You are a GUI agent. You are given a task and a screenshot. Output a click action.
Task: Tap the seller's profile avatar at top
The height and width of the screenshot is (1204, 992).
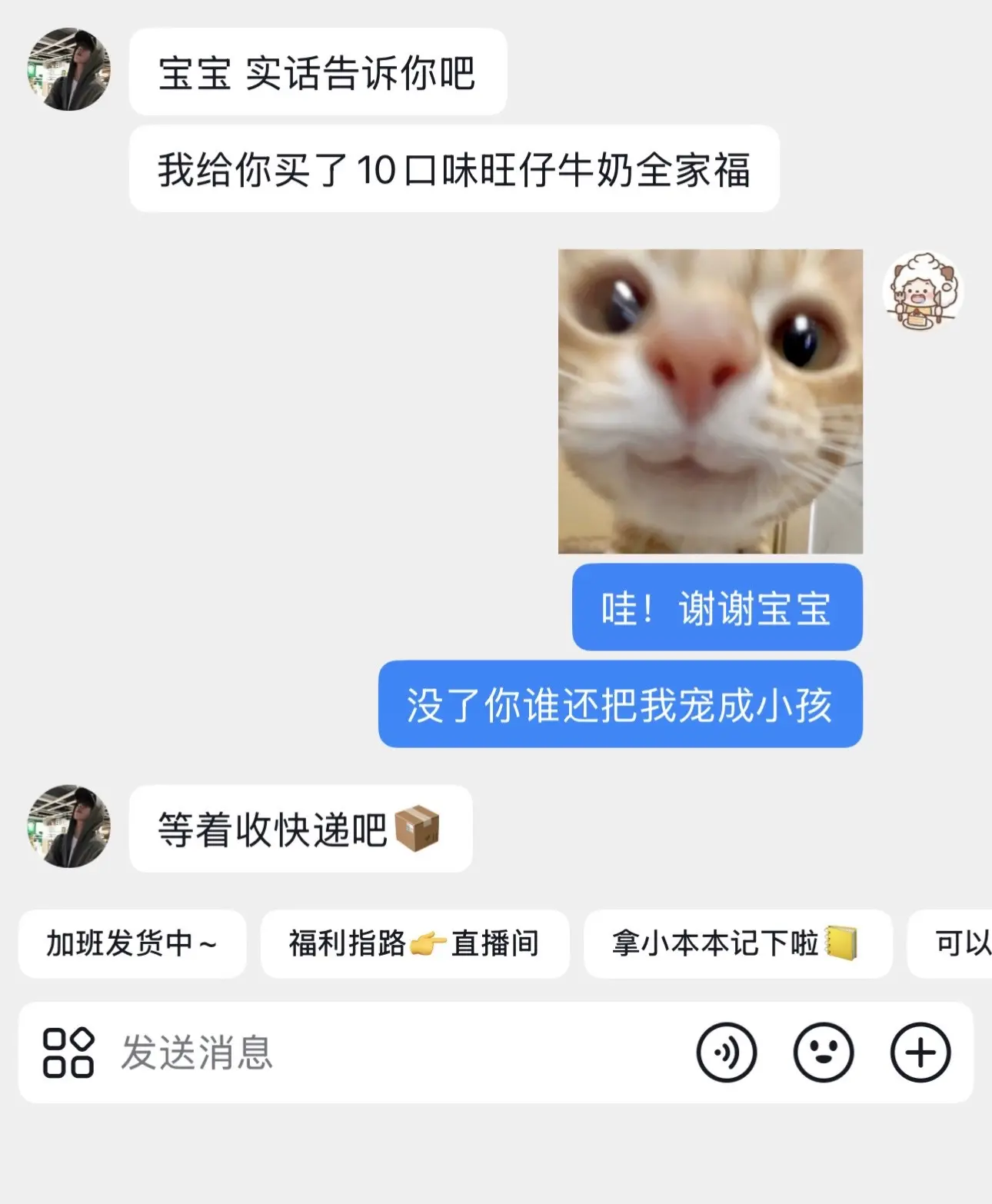pos(68,69)
